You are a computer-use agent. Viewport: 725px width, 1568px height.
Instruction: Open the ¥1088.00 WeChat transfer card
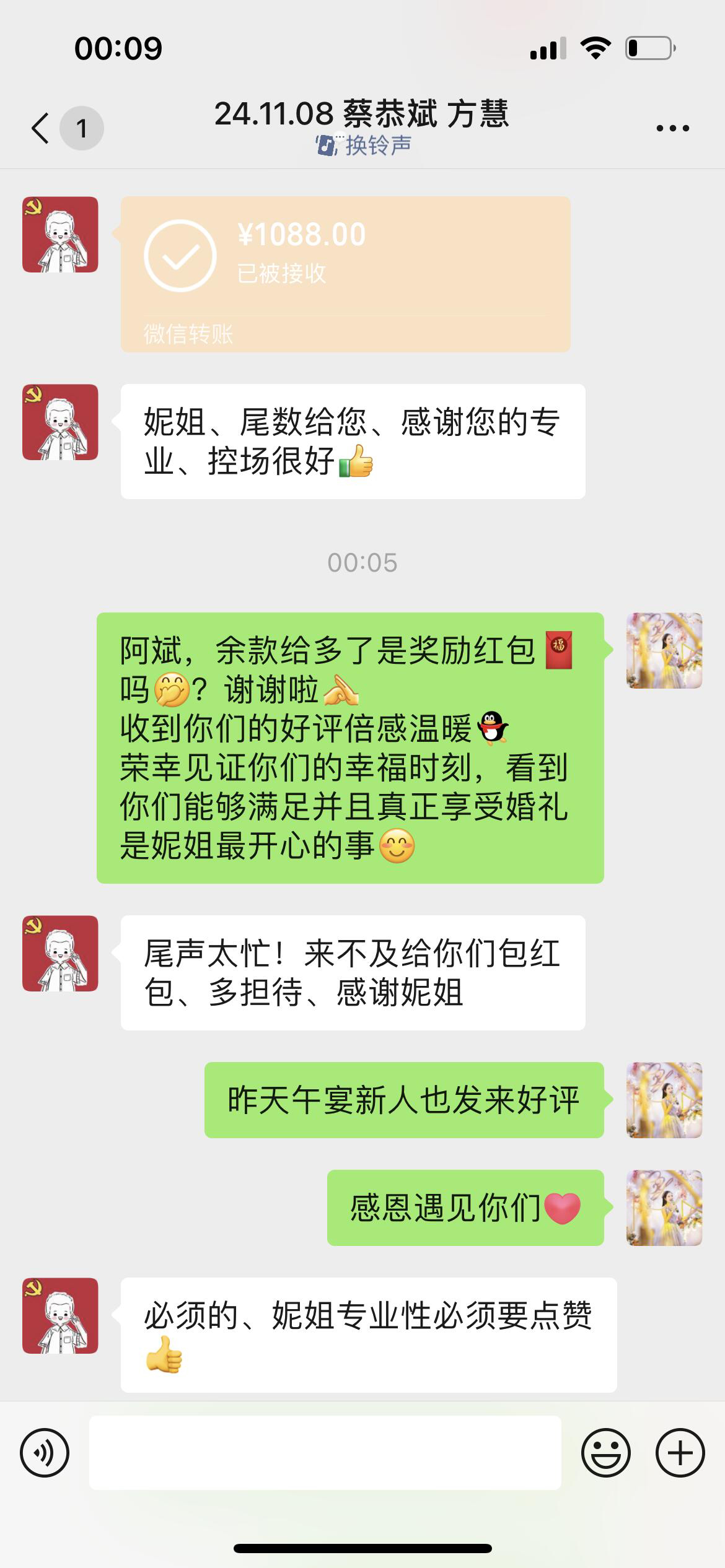tap(345, 274)
